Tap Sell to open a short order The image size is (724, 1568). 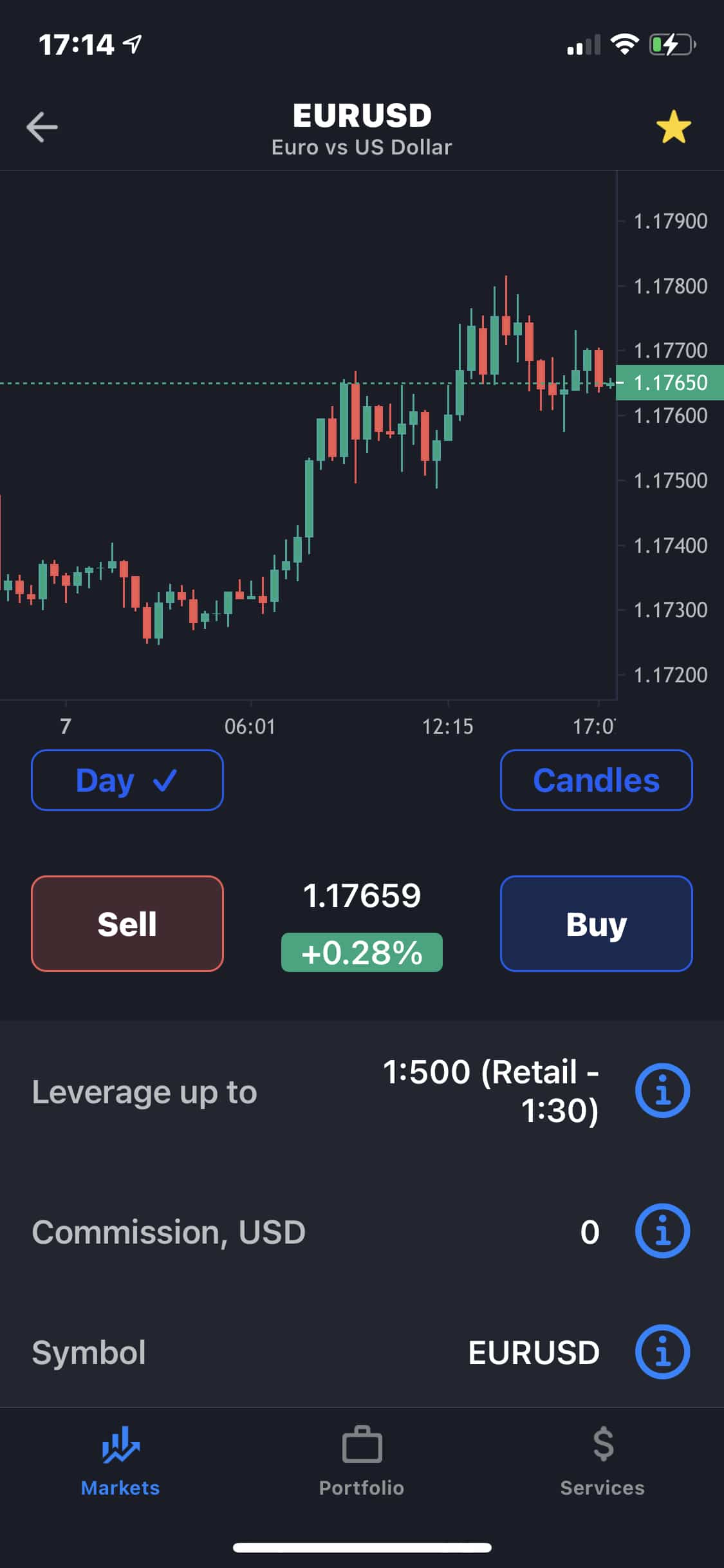pos(127,923)
